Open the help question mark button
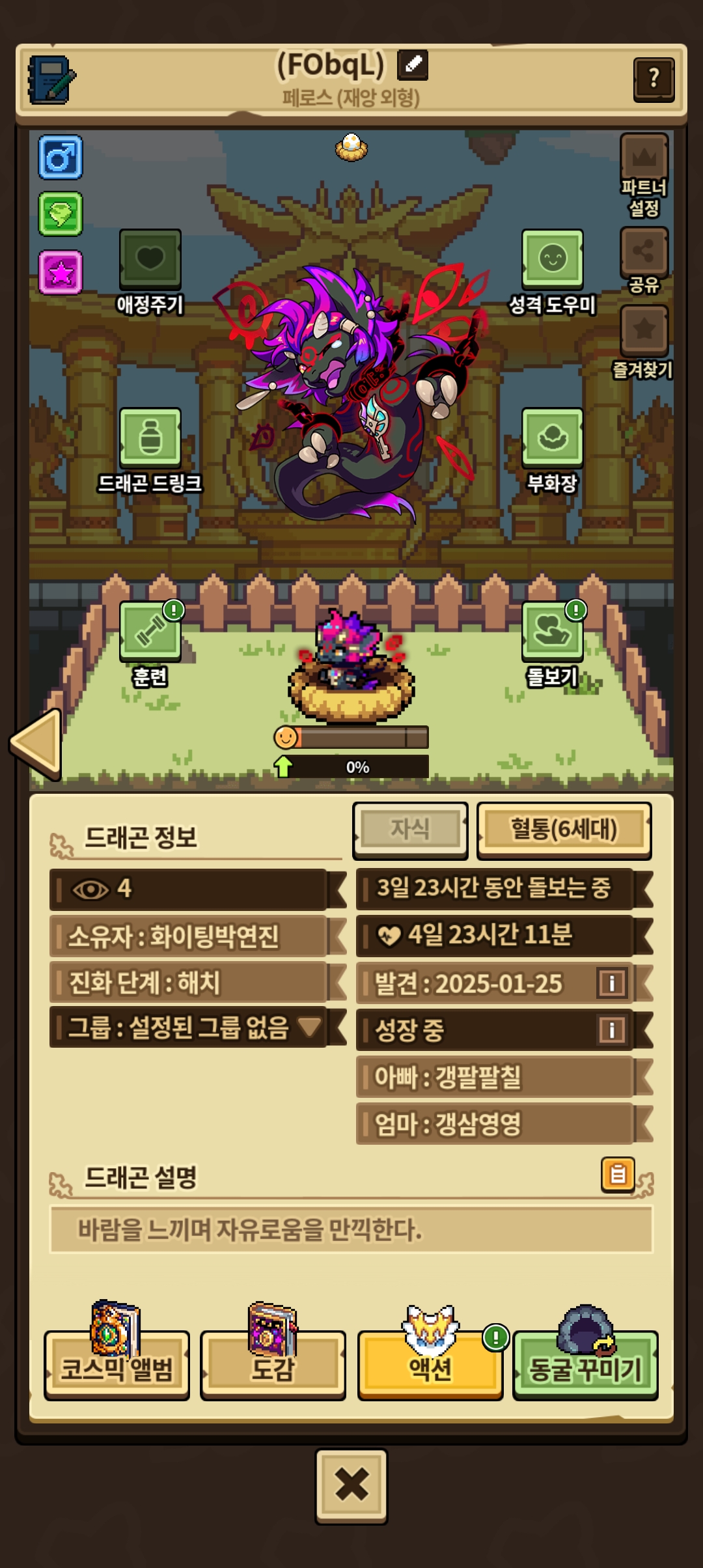Viewport: 703px width, 1568px height. click(654, 79)
